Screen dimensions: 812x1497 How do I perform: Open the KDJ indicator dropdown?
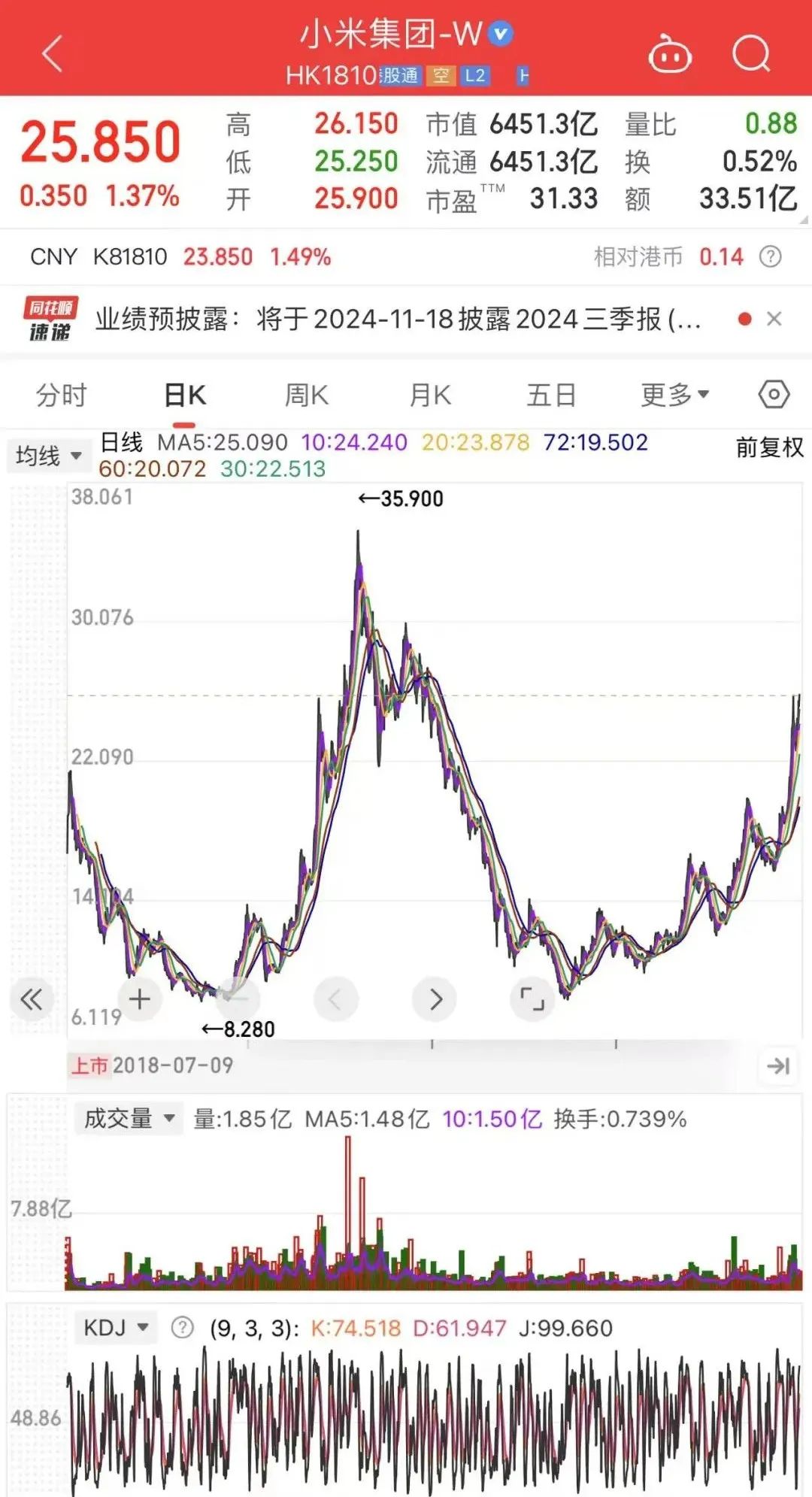click(117, 1328)
